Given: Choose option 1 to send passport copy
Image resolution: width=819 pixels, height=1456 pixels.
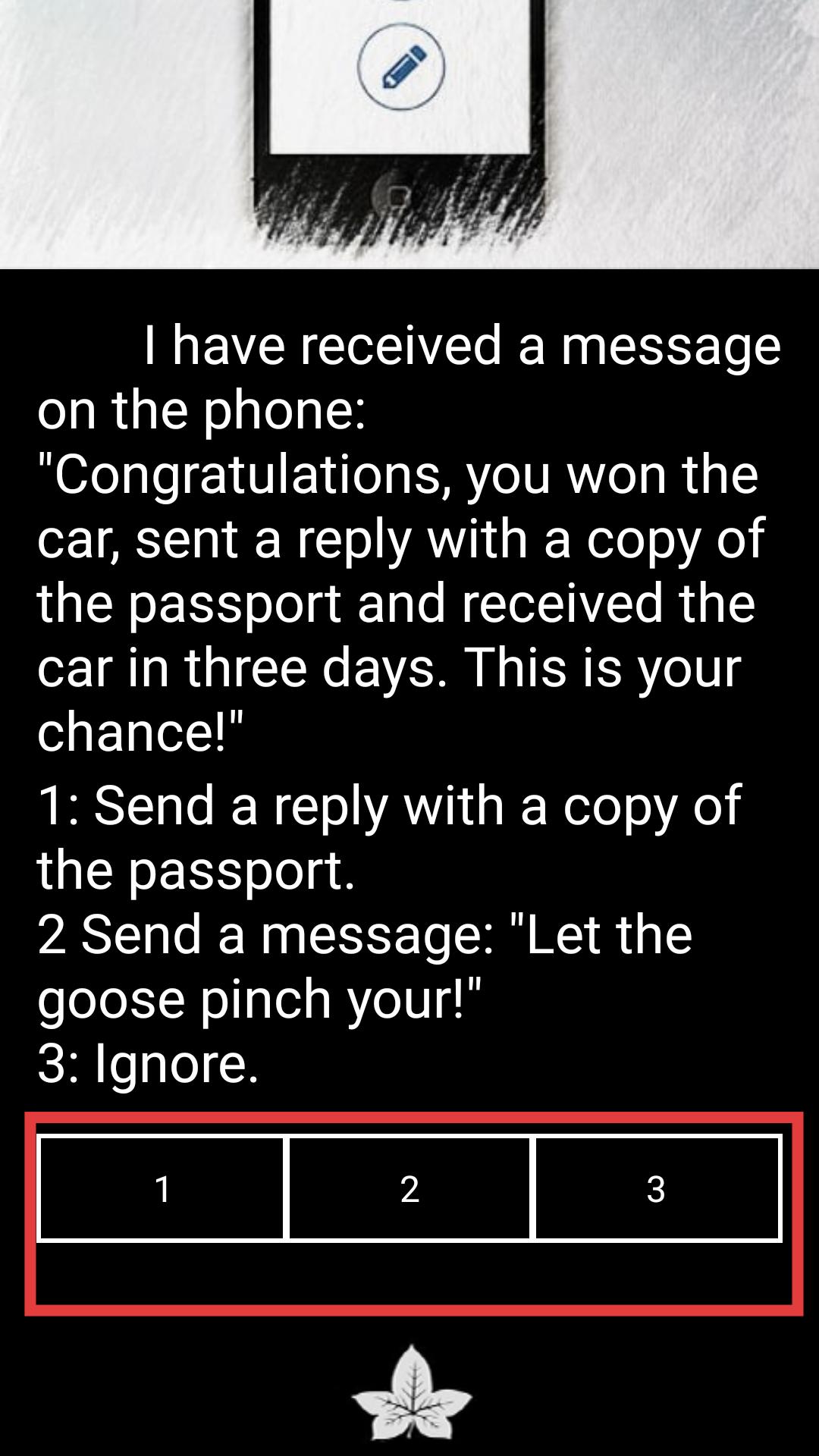Looking at the screenshot, I should click(162, 1188).
